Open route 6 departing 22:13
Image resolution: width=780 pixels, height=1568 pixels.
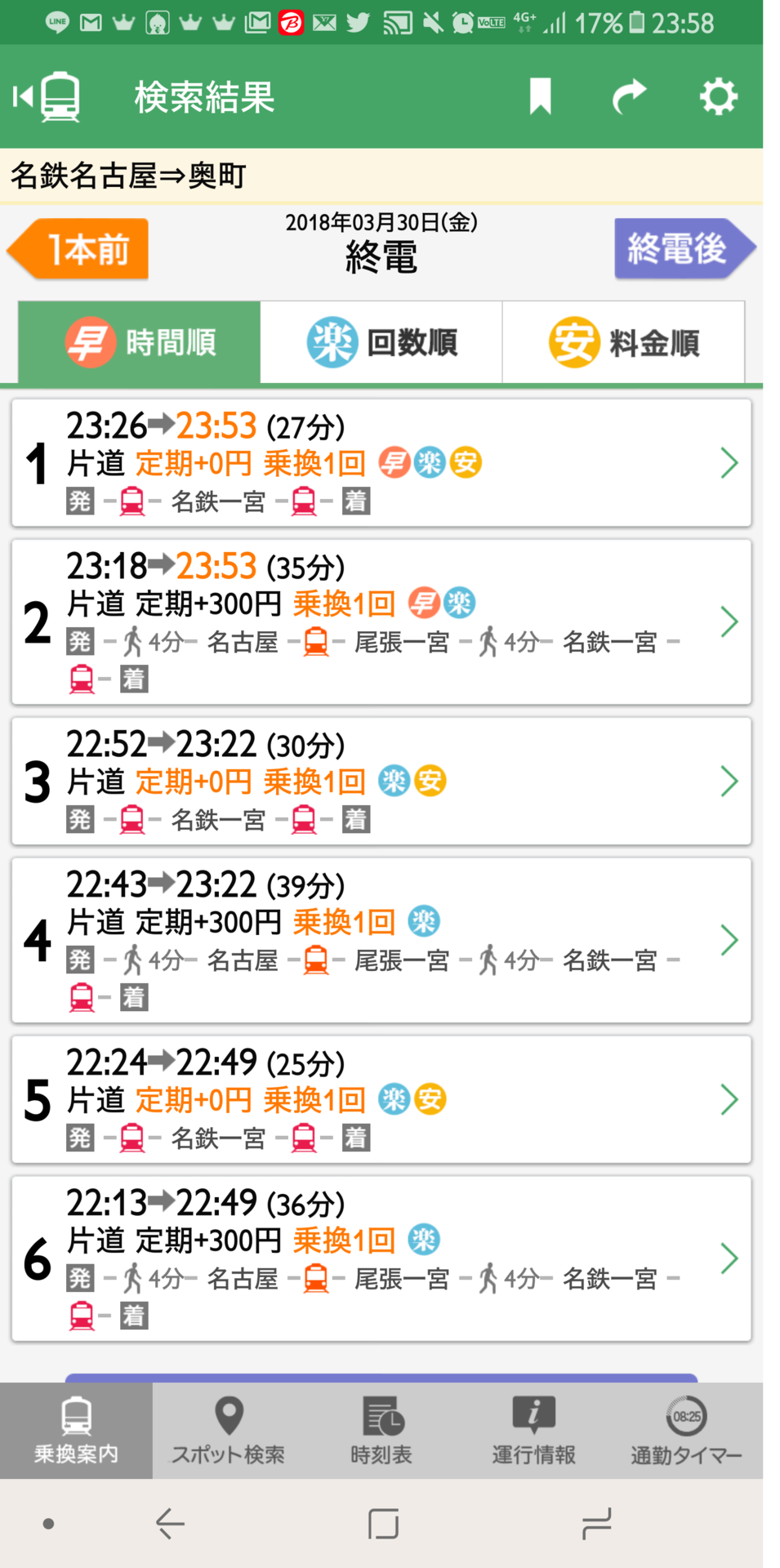coord(381,1259)
